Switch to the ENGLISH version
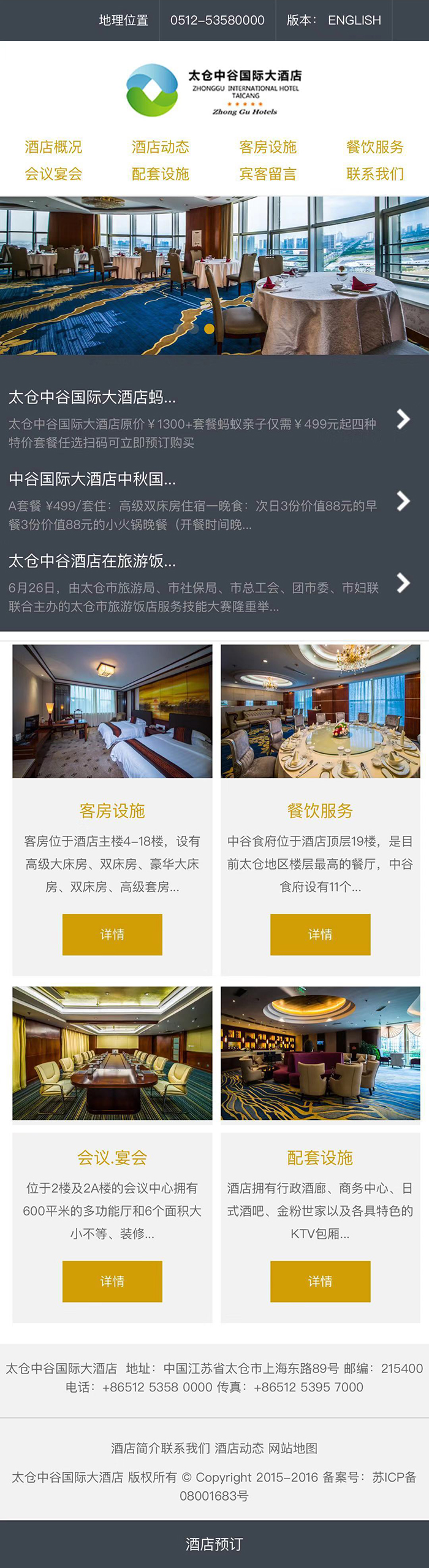This screenshot has height=1568, width=429. tap(354, 20)
